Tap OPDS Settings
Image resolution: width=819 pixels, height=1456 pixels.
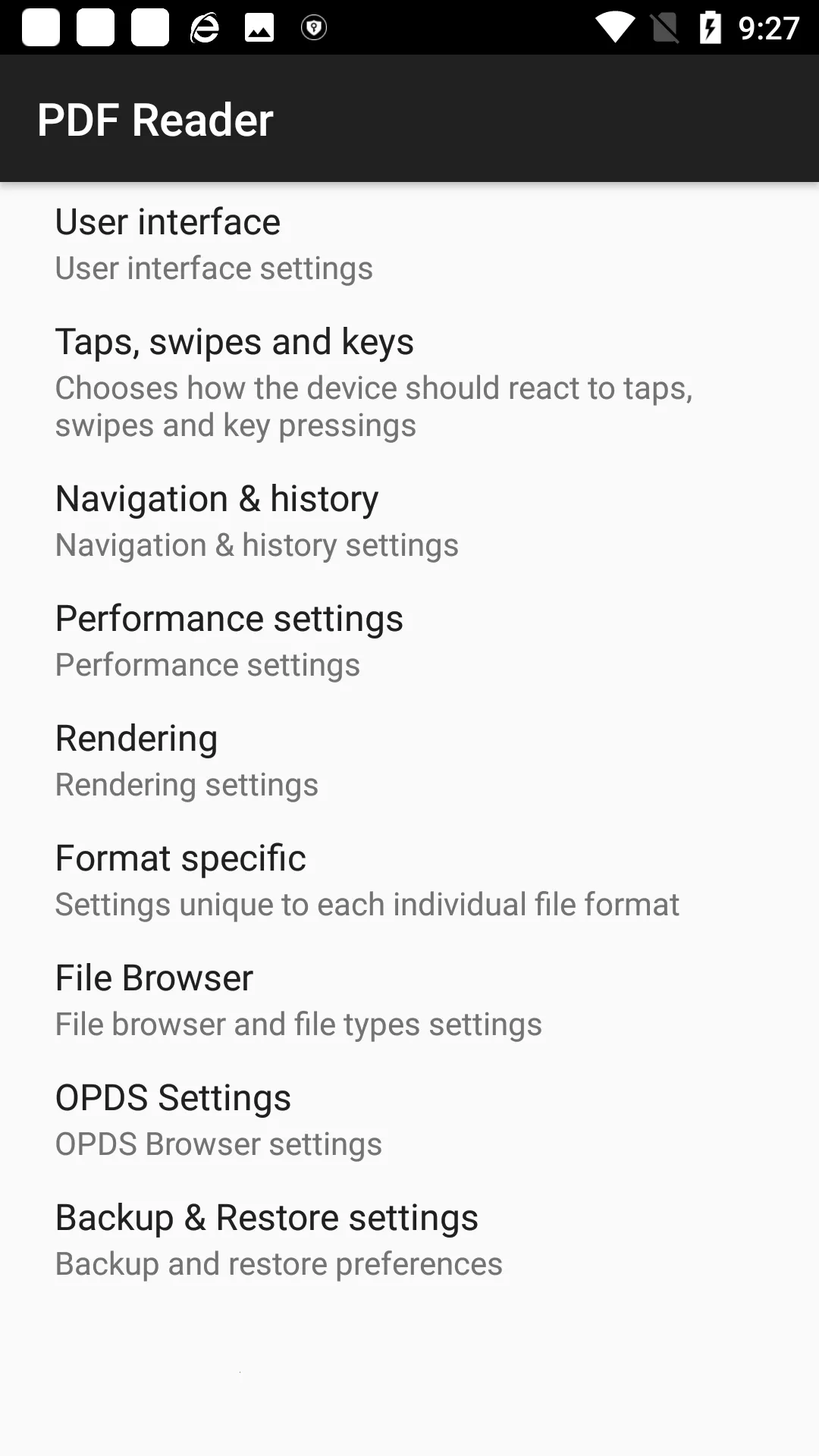coord(409,1119)
